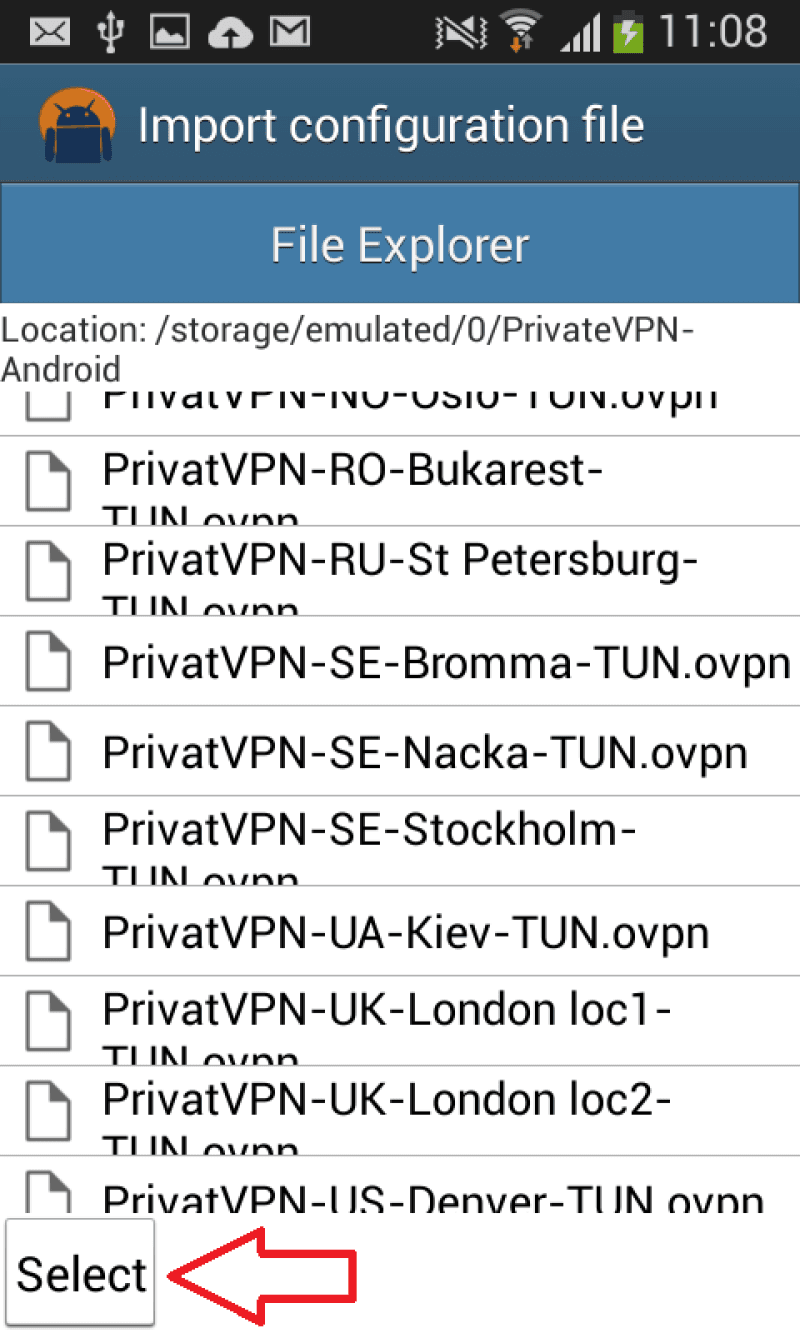This screenshot has height=1333, width=800.
Task: Choose the PrivatVPN-SE-Stockholm config file
Action: click(x=400, y=841)
